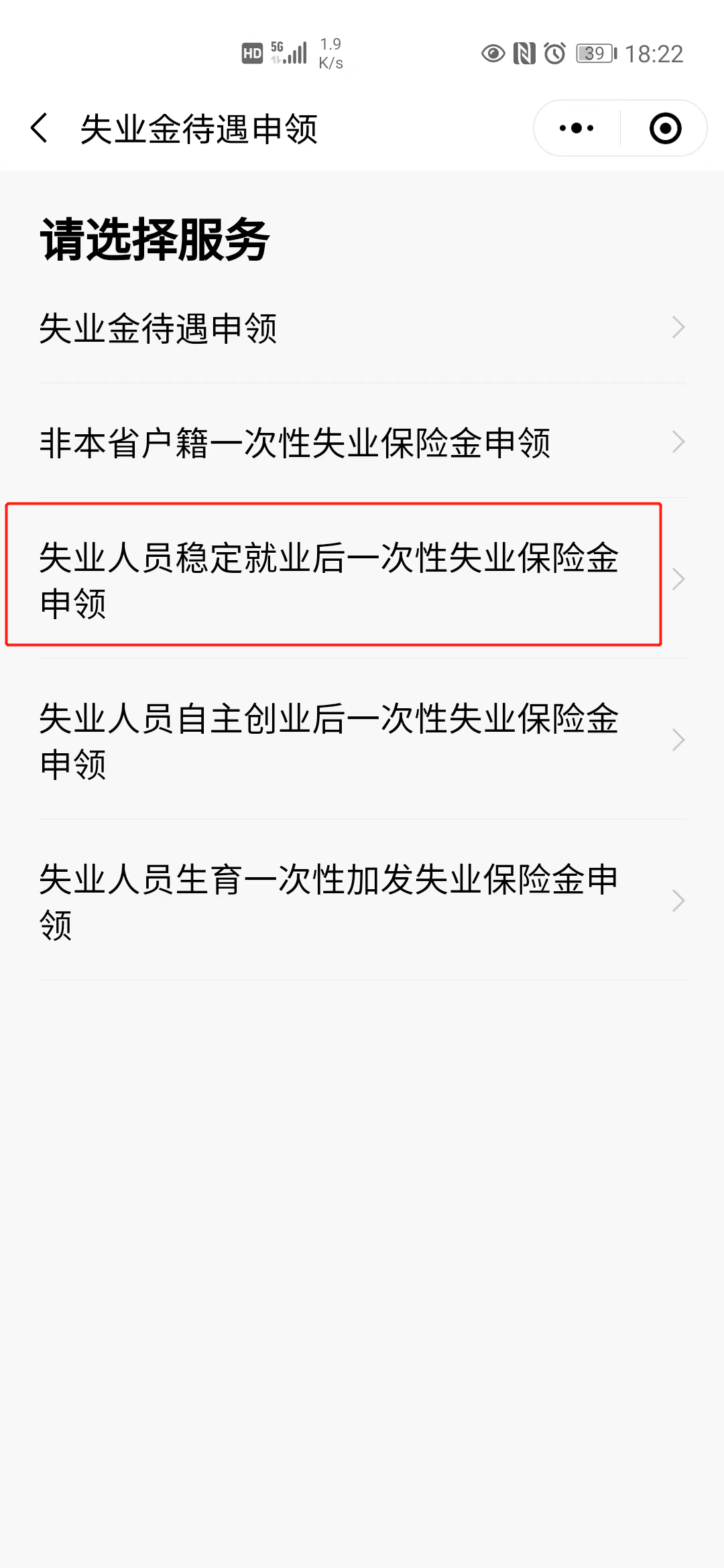
Task: Tap the eye comfort mode status icon
Action: coord(493,55)
